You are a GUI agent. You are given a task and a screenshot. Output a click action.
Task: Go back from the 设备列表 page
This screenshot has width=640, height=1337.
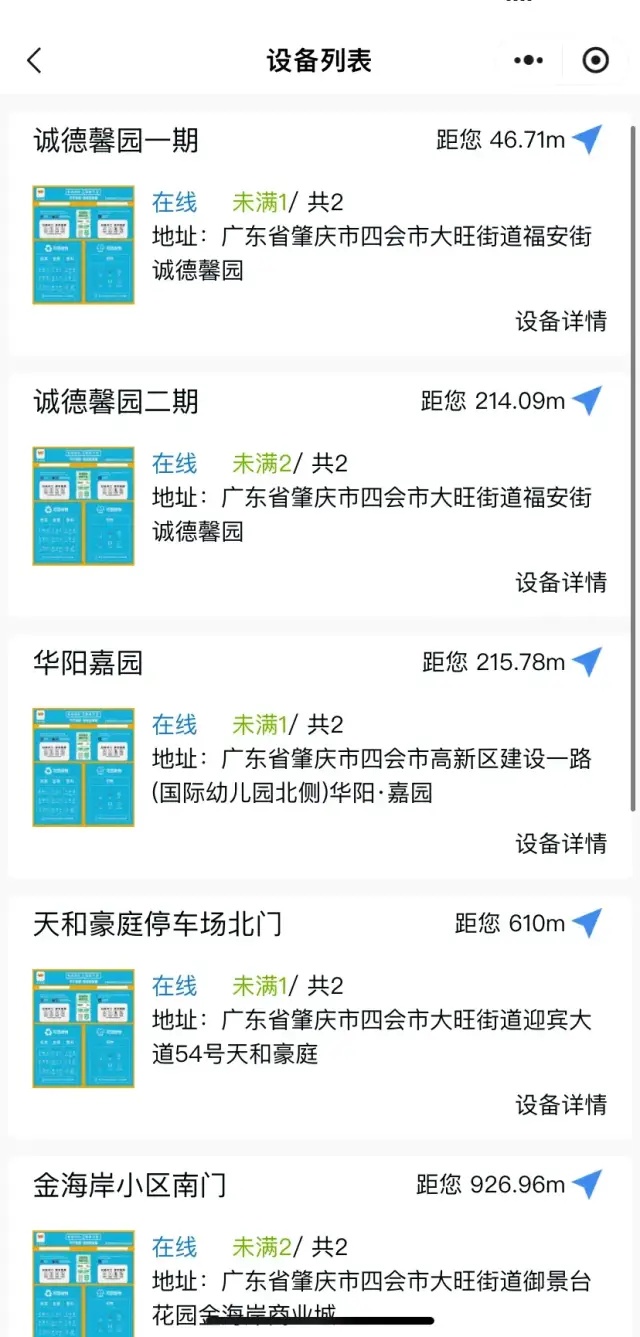[35, 60]
